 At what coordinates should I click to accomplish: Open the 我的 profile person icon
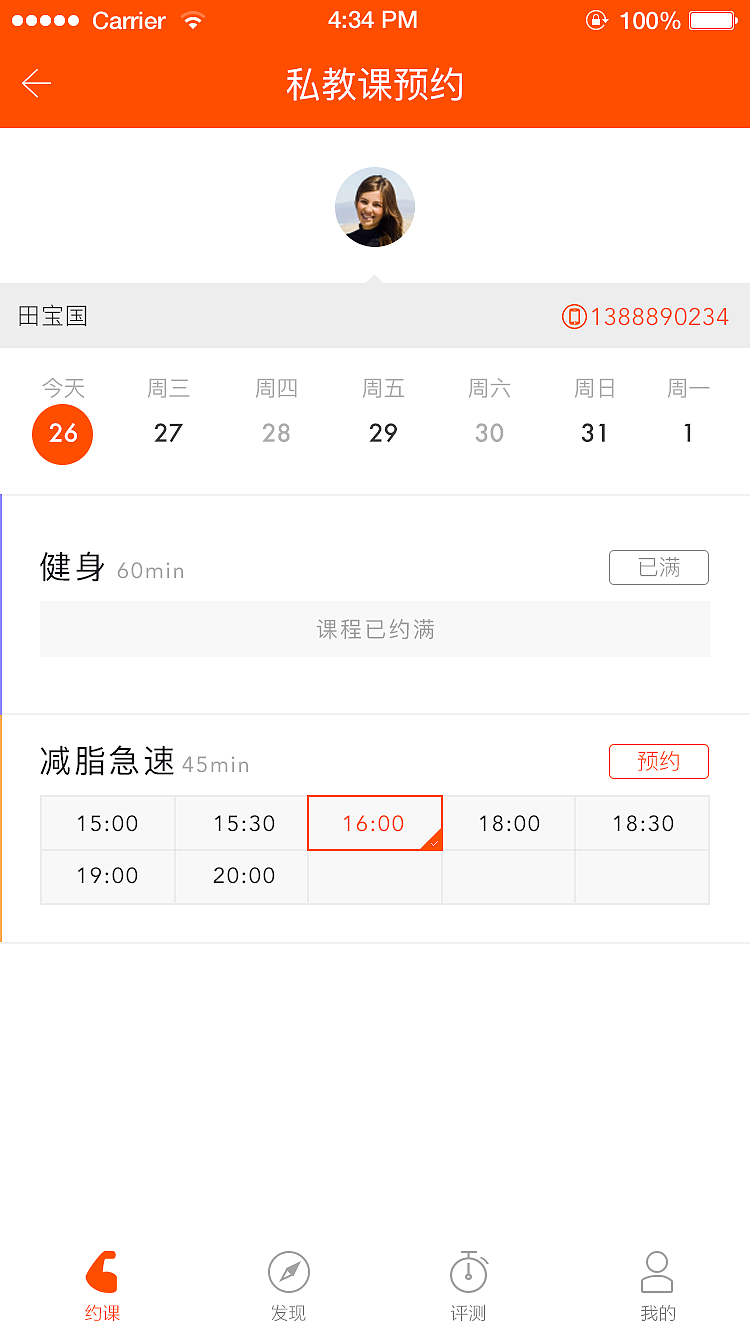pos(657,1270)
